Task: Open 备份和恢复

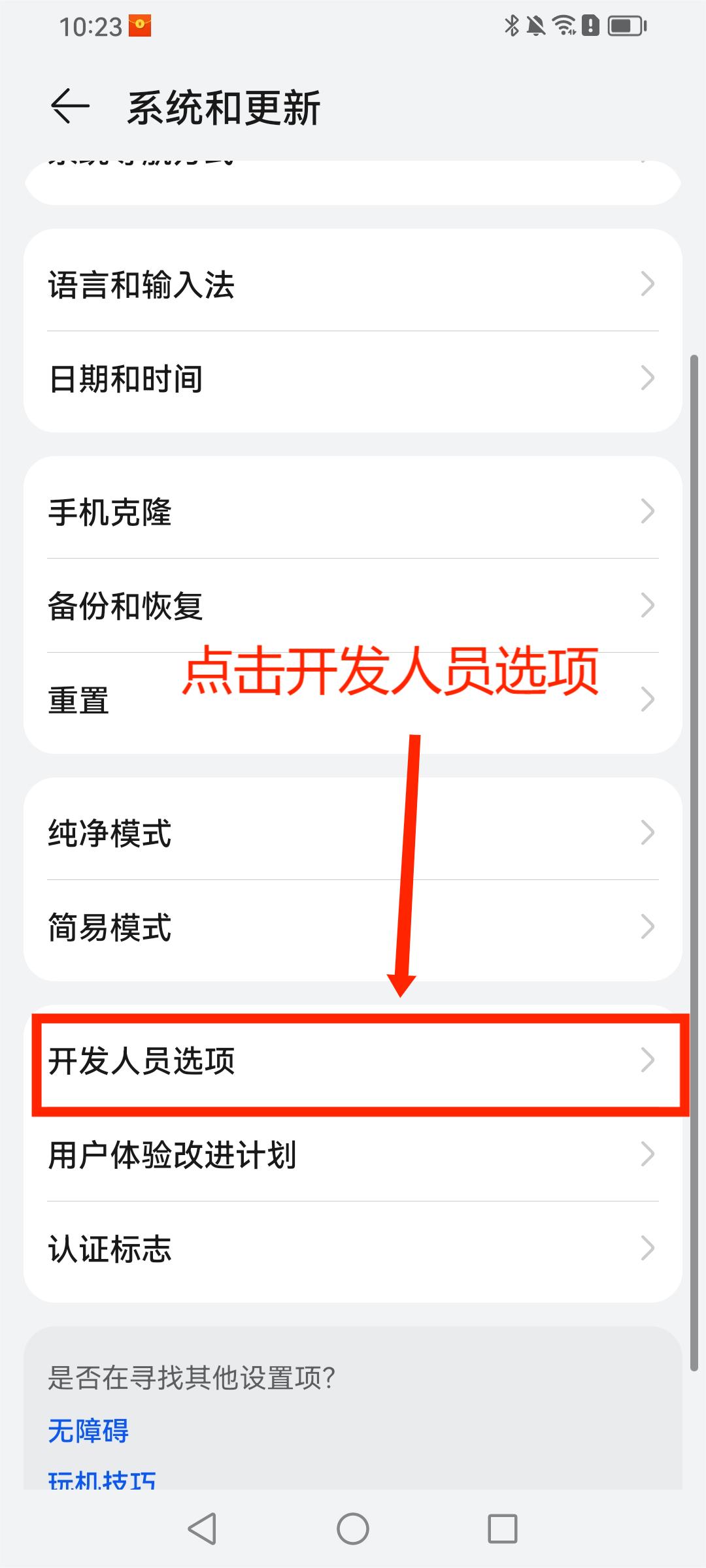Action: (353, 606)
